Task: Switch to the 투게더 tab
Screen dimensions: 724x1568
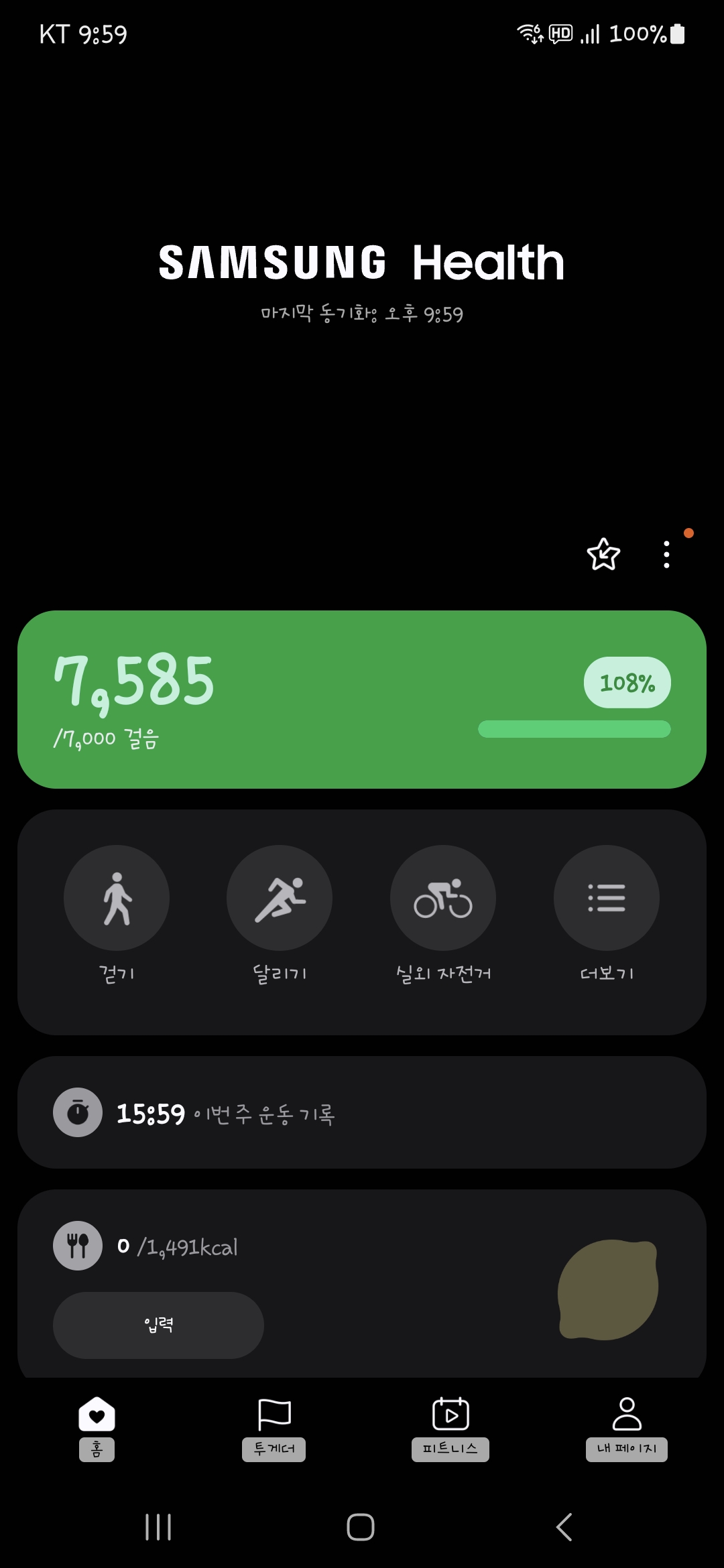Action: coord(274,1427)
